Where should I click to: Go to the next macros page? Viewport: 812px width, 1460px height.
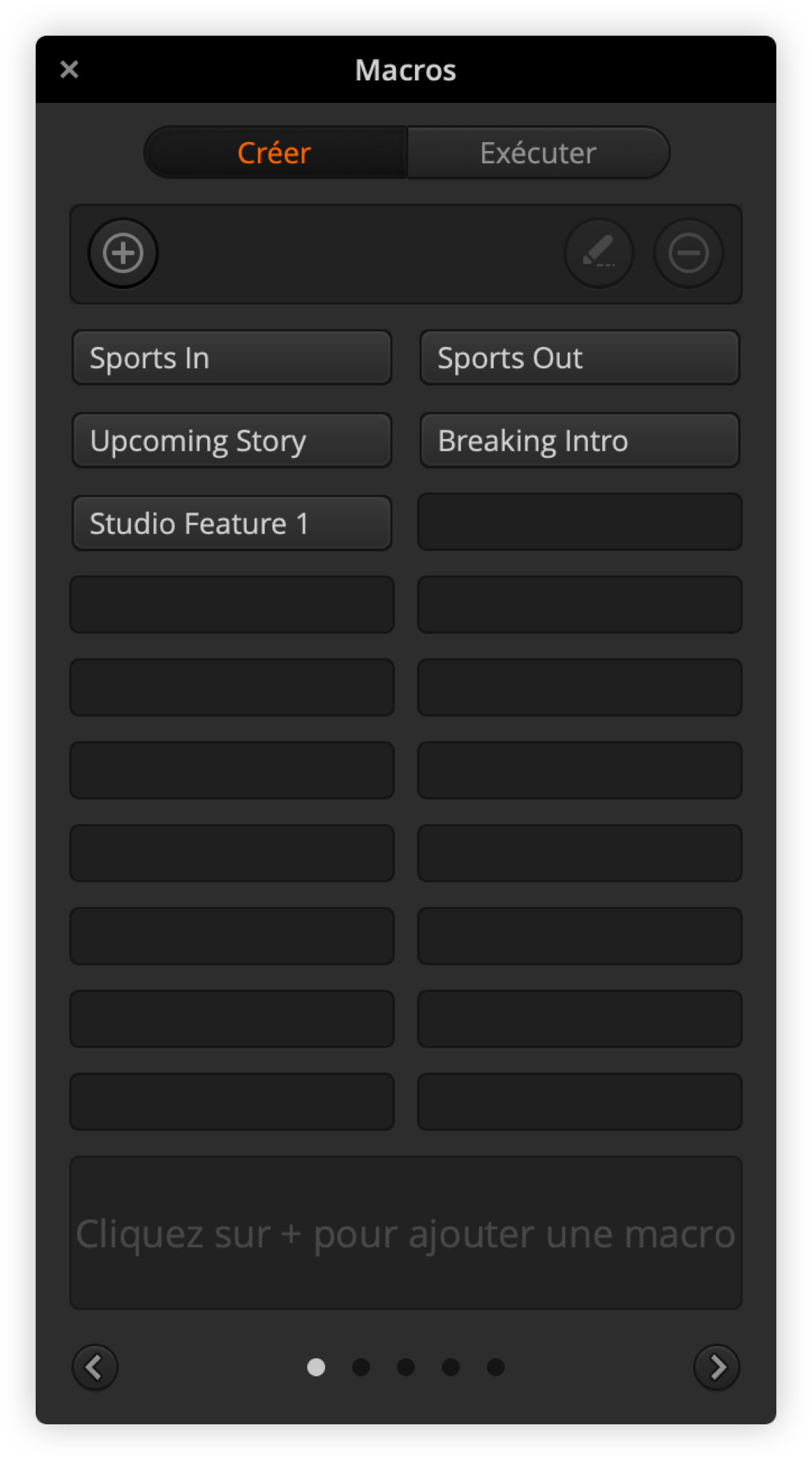click(716, 1367)
